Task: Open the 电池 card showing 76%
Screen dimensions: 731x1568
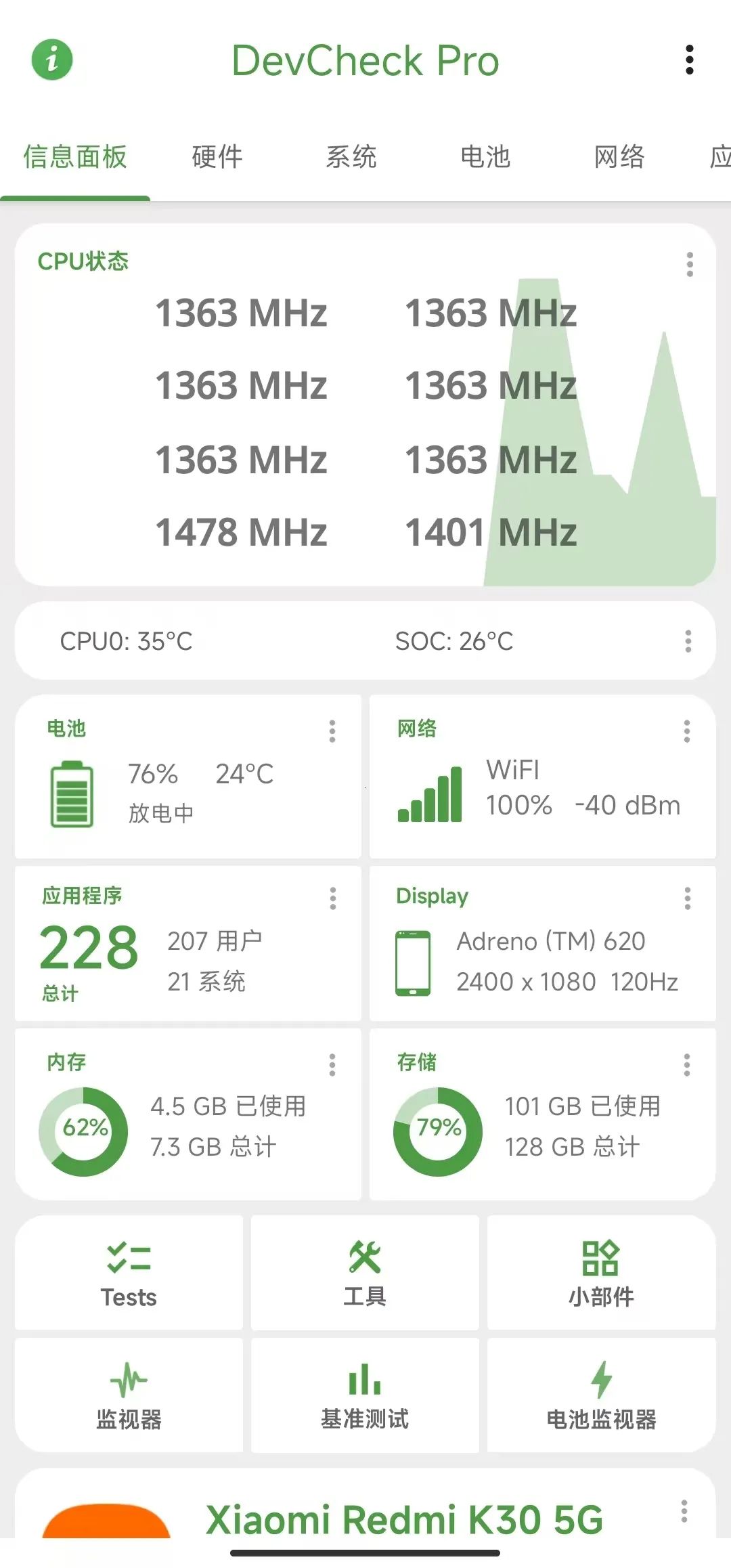Action: point(187,777)
